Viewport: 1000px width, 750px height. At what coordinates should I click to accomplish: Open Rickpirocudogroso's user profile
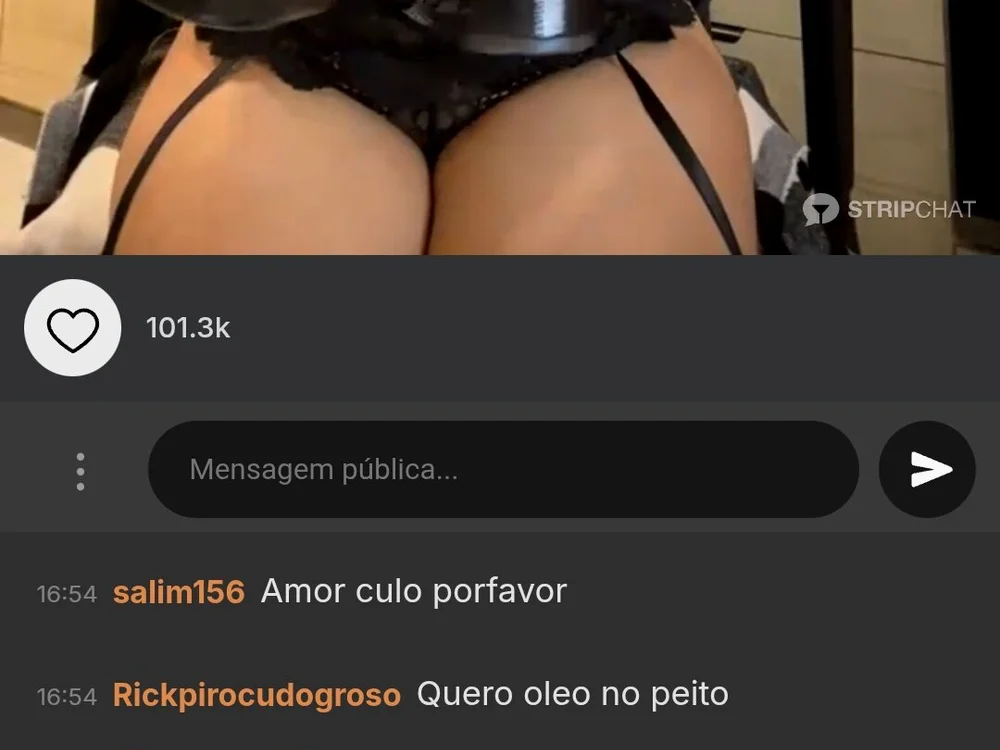[x=256, y=695]
